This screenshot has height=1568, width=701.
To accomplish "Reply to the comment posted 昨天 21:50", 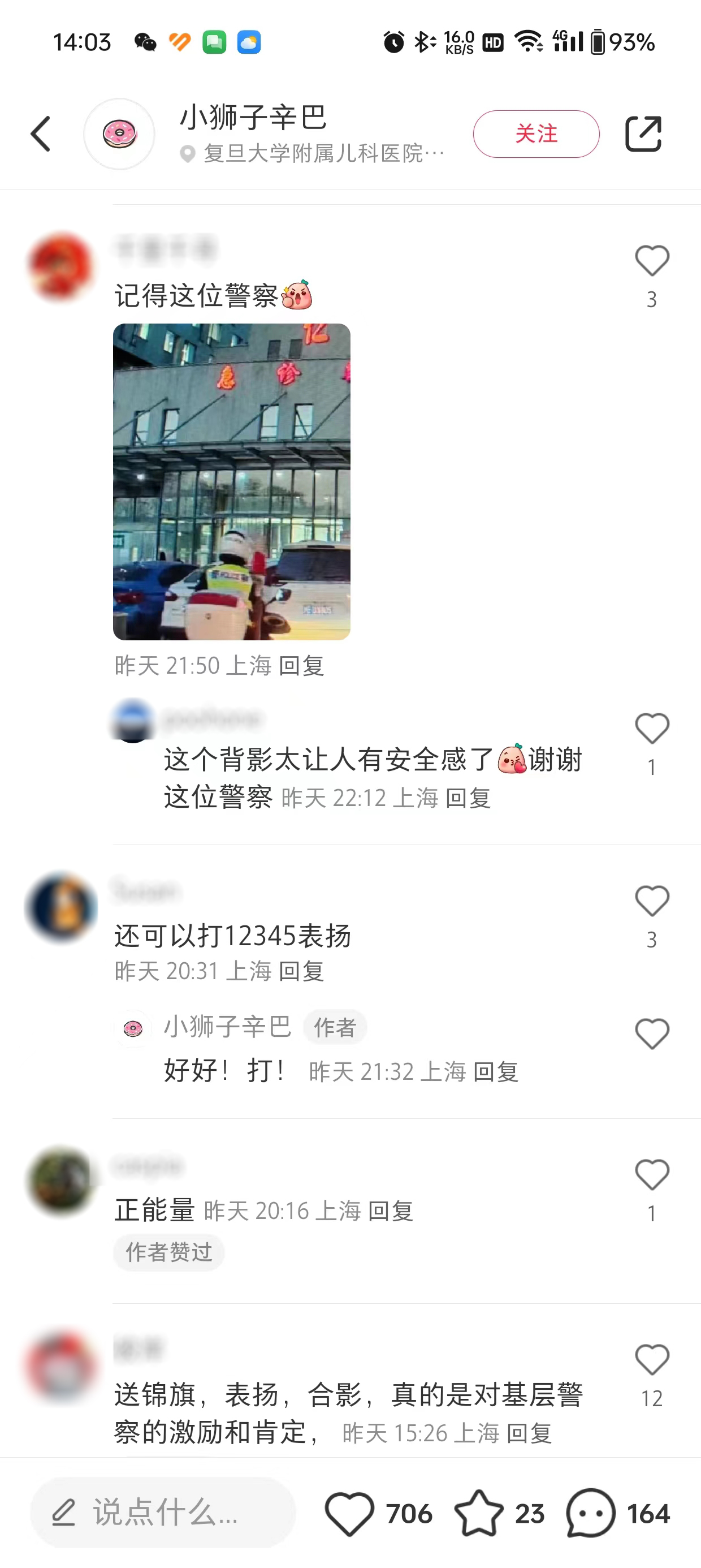I will coord(301,665).
